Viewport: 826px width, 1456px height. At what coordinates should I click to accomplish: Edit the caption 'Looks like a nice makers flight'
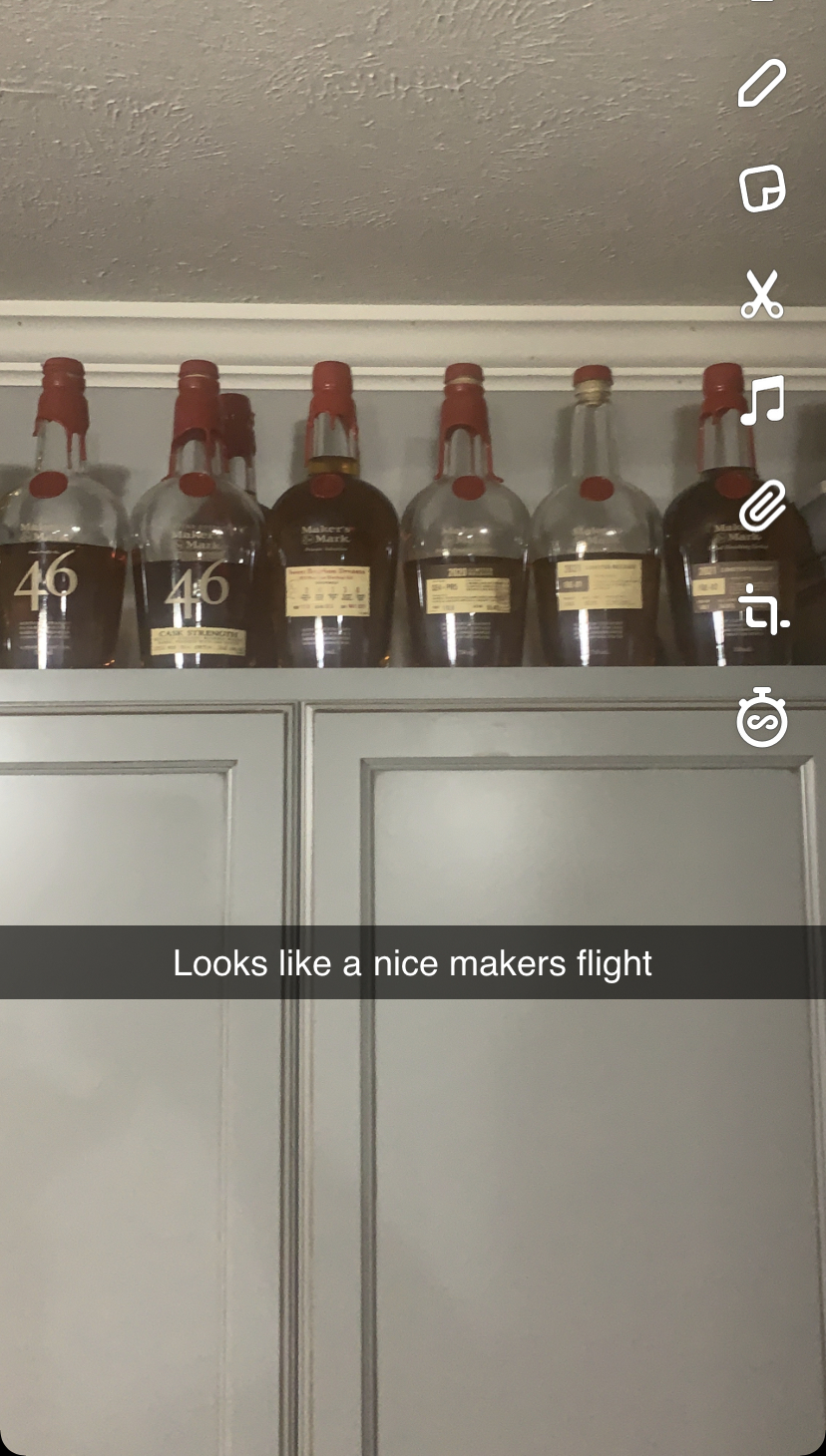(x=413, y=963)
